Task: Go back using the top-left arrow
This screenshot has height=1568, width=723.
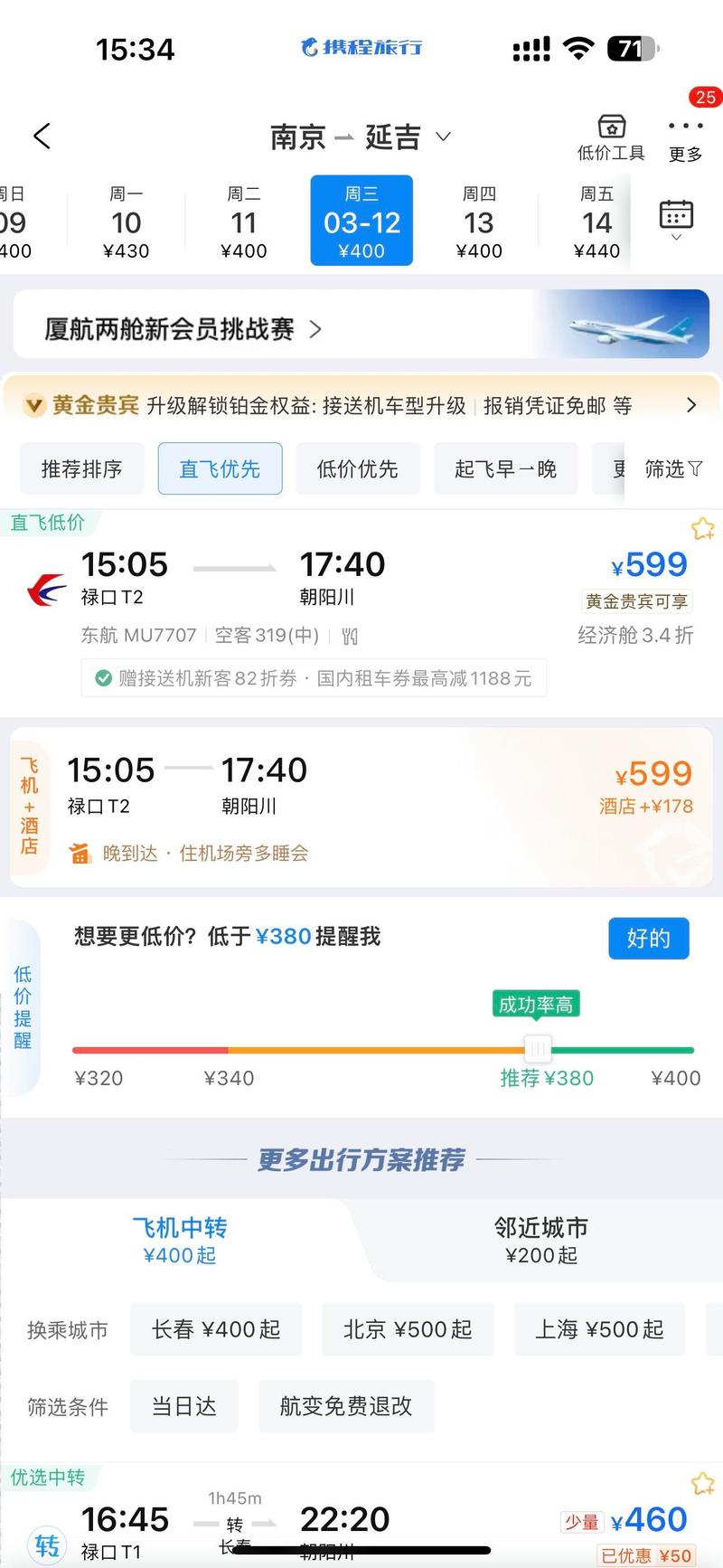Action: coord(42,137)
